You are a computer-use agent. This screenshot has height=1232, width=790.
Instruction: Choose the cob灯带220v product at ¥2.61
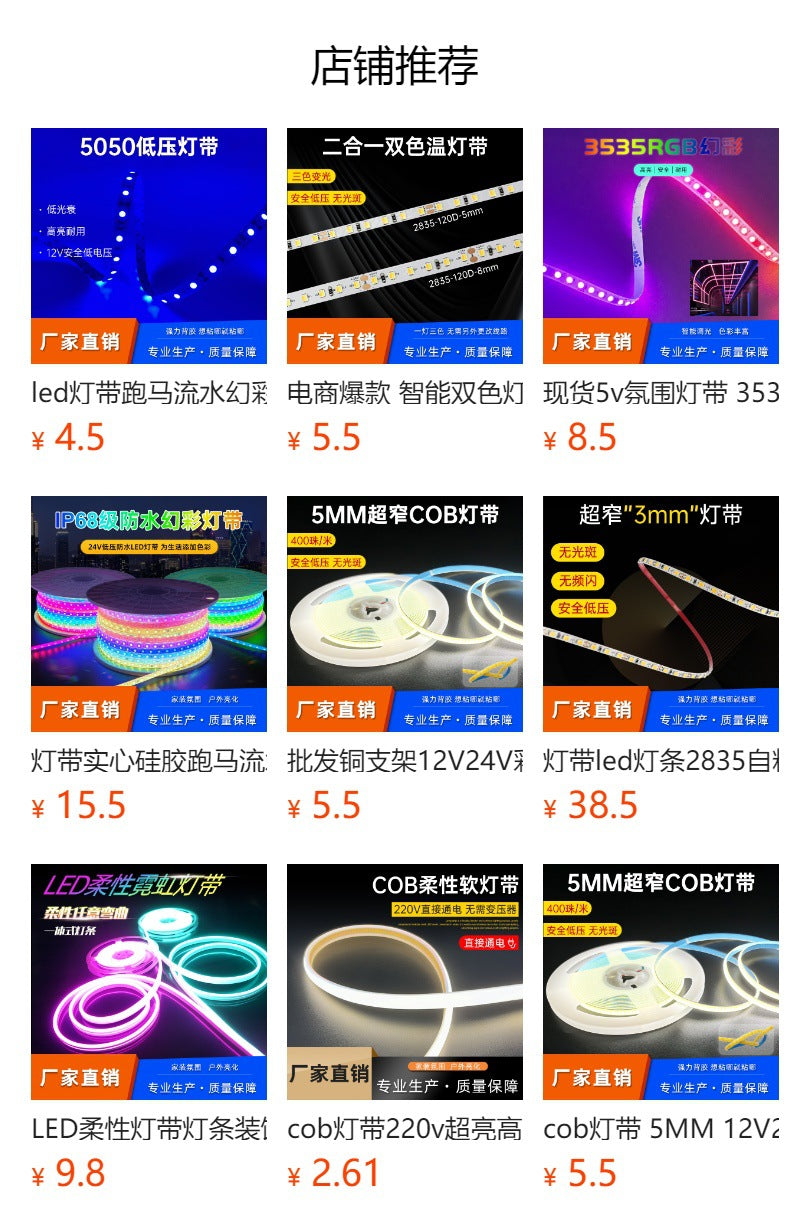[405, 982]
